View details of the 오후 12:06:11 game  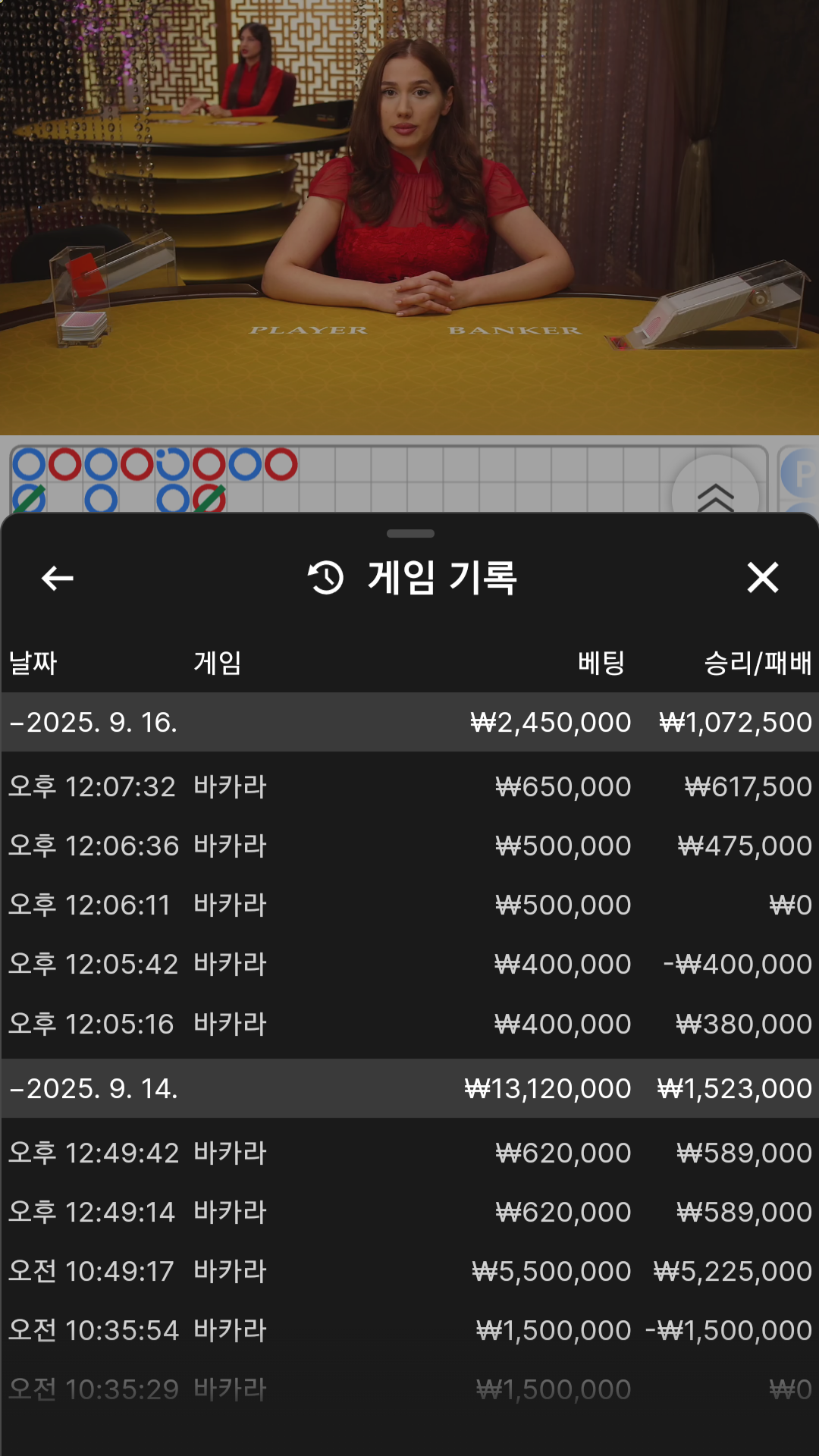[409, 905]
